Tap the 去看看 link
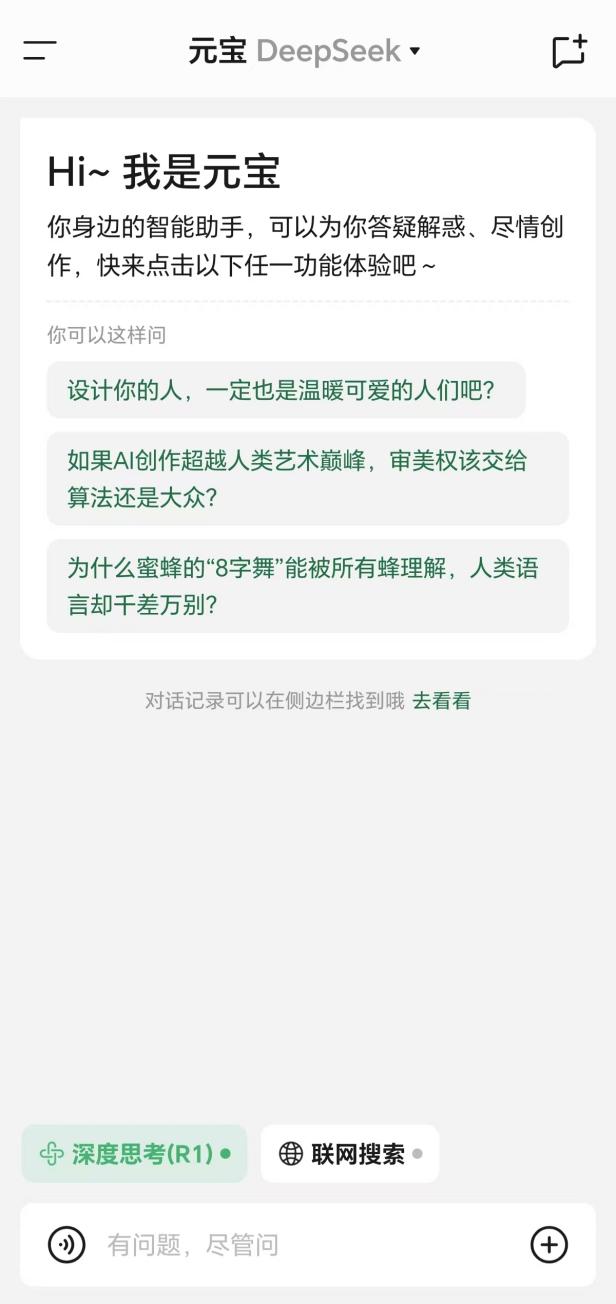616x1304 pixels. (x=441, y=701)
